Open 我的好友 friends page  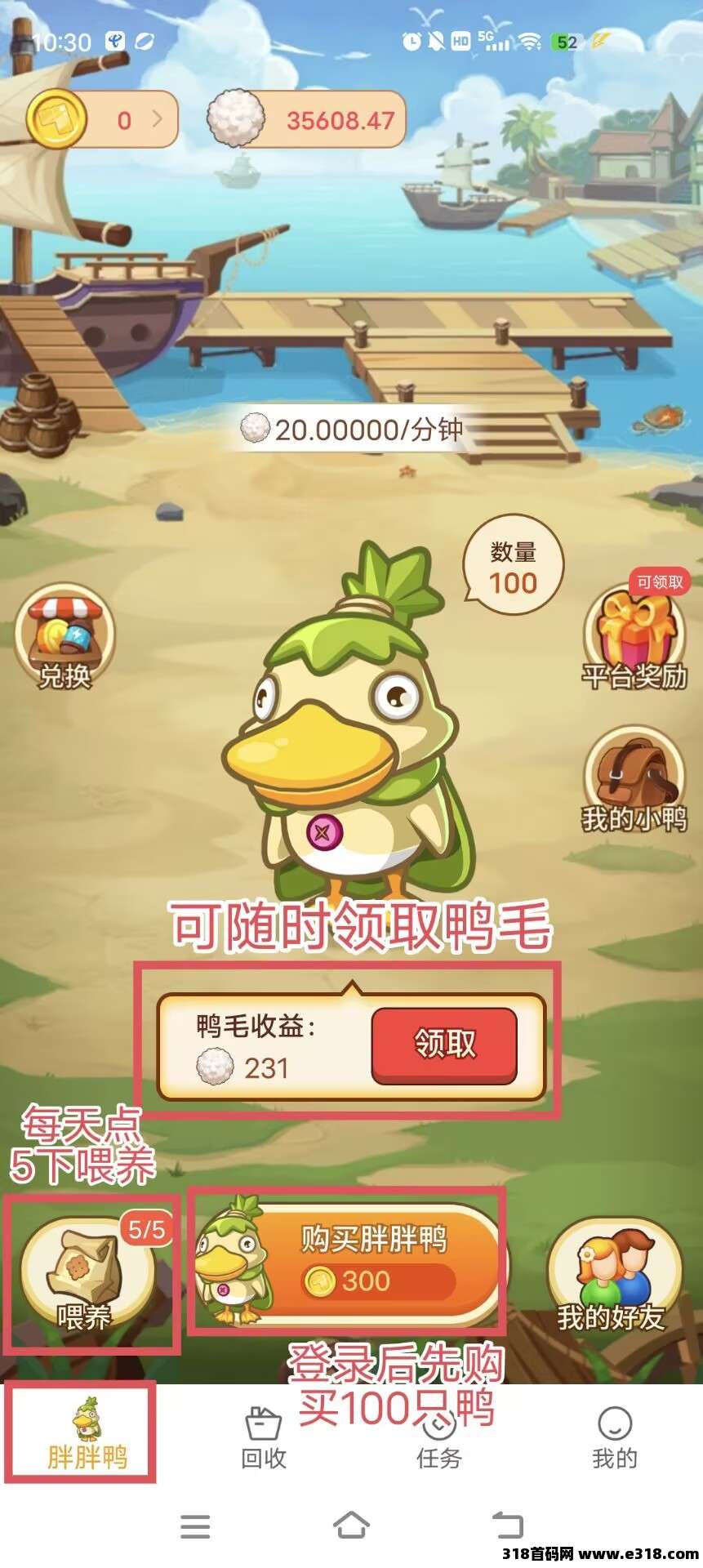[x=613, y=1273]
